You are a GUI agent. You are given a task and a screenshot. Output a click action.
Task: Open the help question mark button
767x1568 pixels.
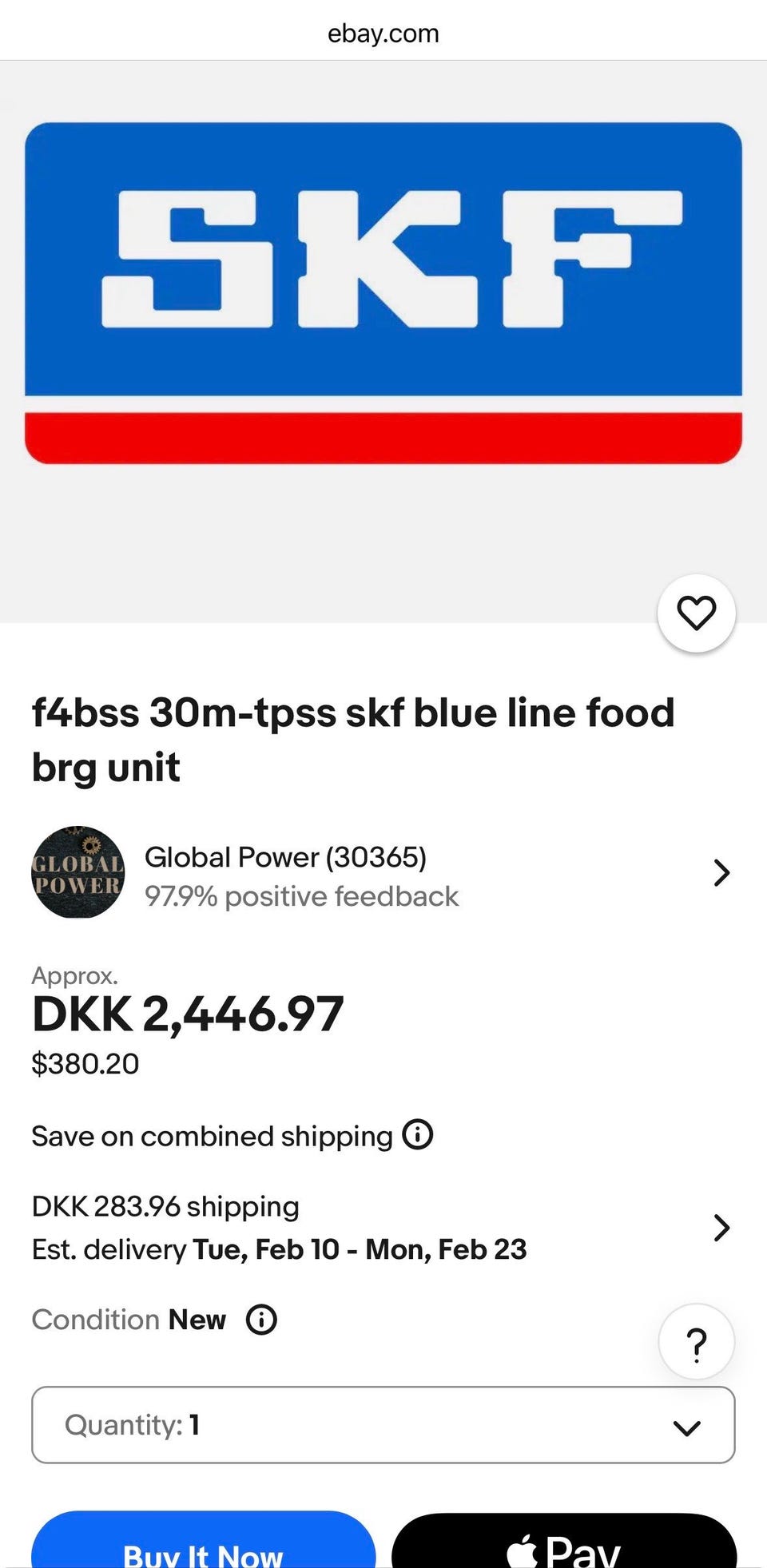[696, 1344]
